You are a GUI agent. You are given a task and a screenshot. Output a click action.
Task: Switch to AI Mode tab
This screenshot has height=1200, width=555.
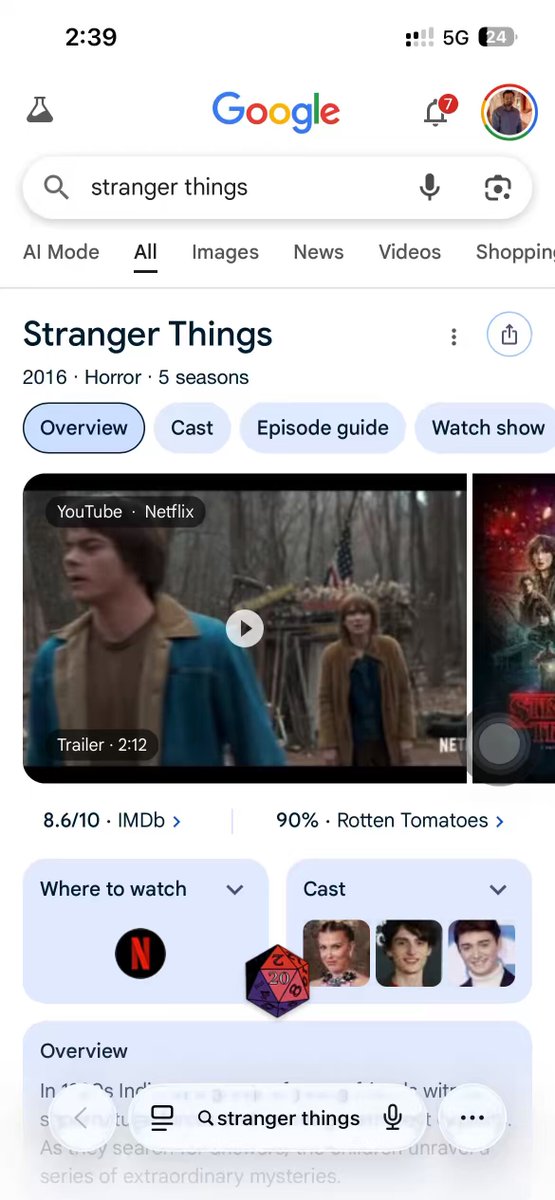tap(61, 252)
